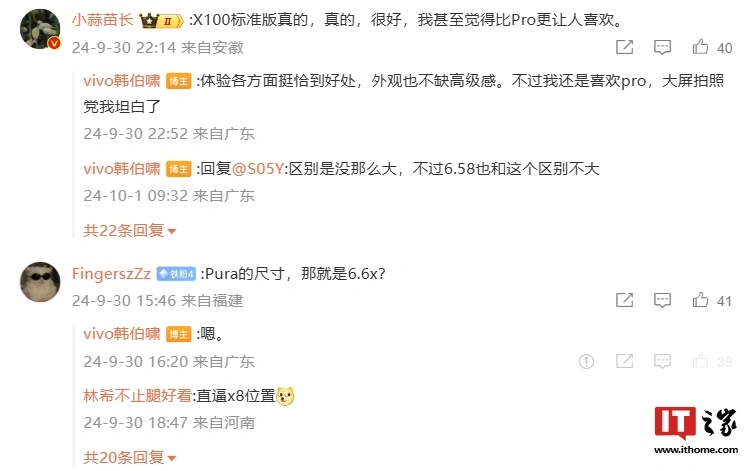Open the @S05Y mention link
The image size is (750, 471).
pos(258,169)
